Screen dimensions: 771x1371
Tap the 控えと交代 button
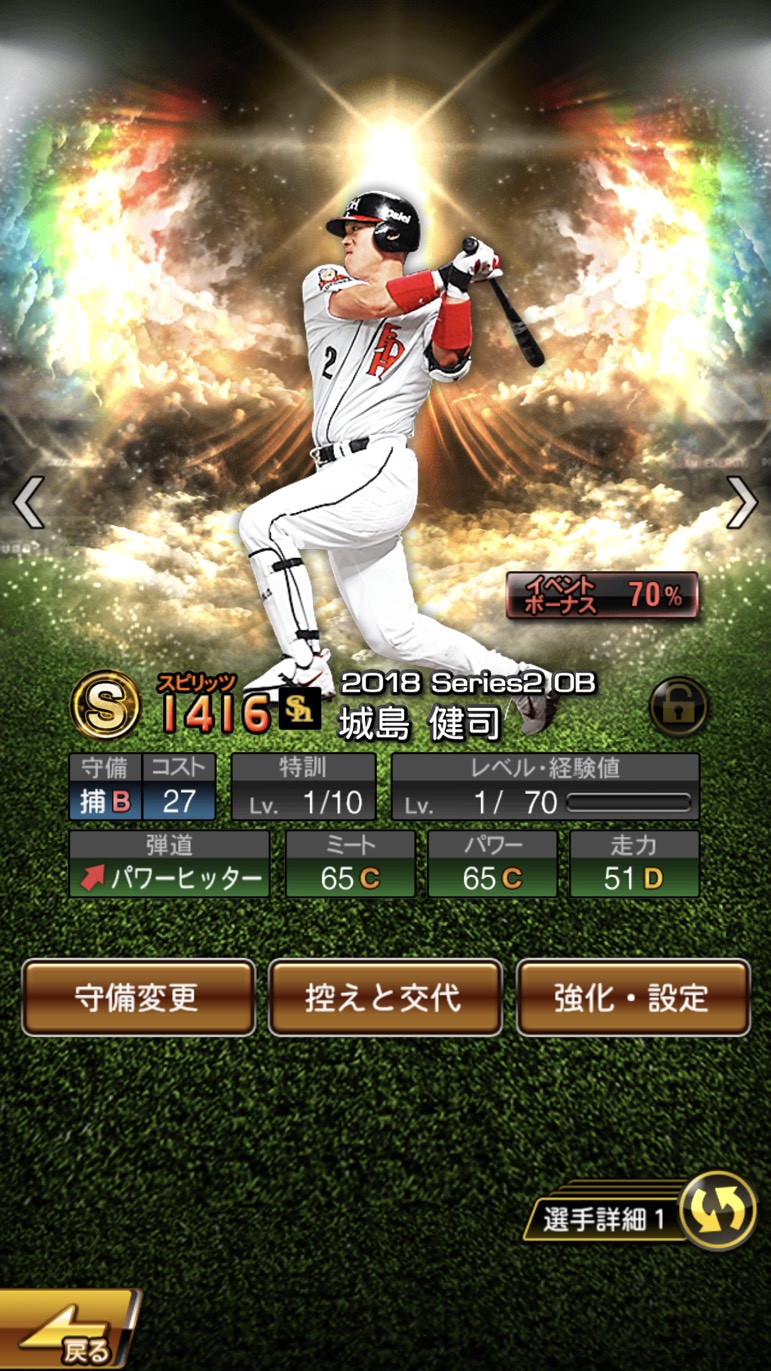coord(385,997)
